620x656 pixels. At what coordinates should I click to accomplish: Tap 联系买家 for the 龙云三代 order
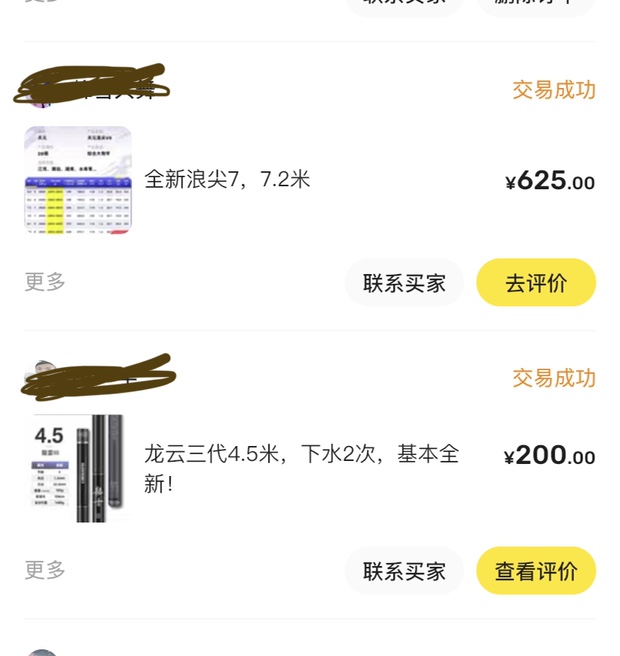pyautogui.click(x=404, y=571)
